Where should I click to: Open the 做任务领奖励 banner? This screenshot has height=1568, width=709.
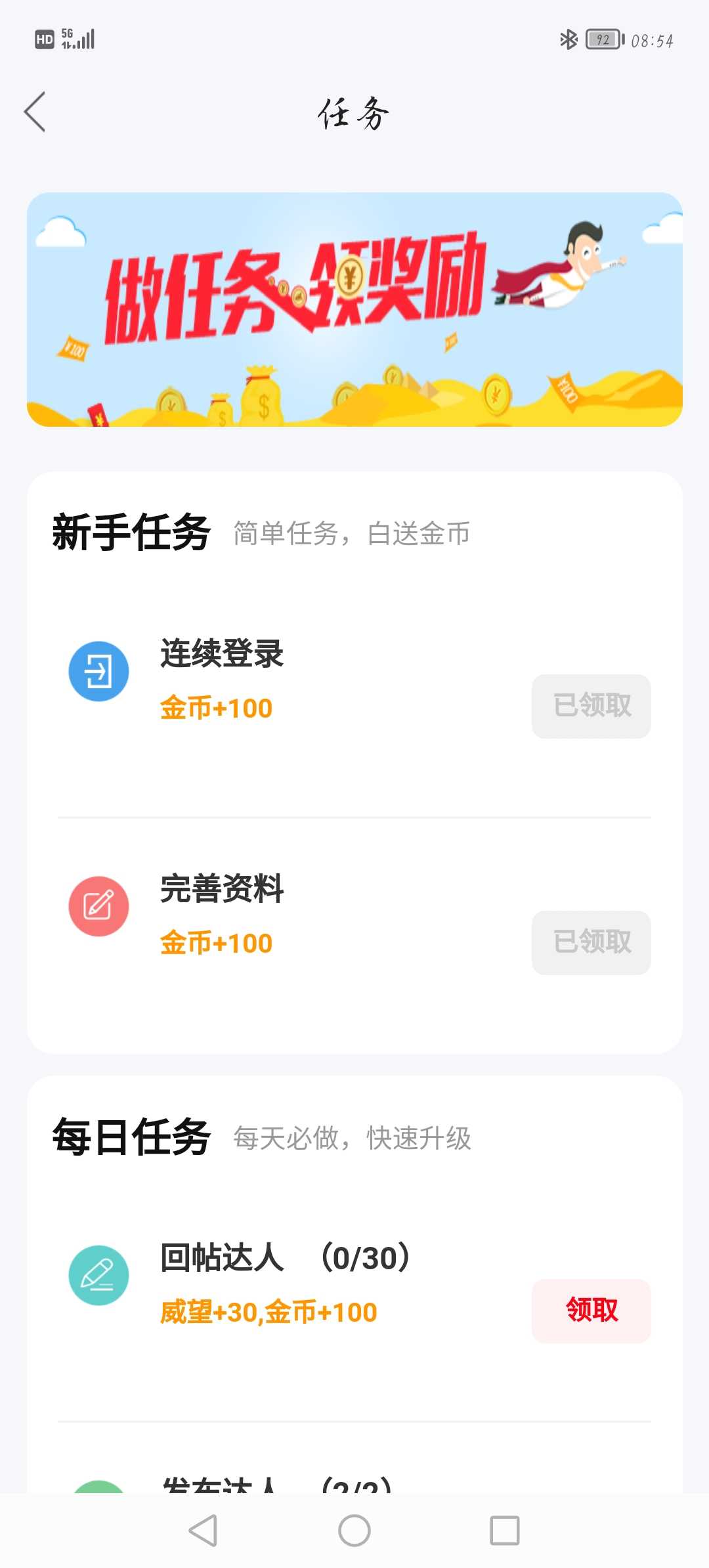354,309
